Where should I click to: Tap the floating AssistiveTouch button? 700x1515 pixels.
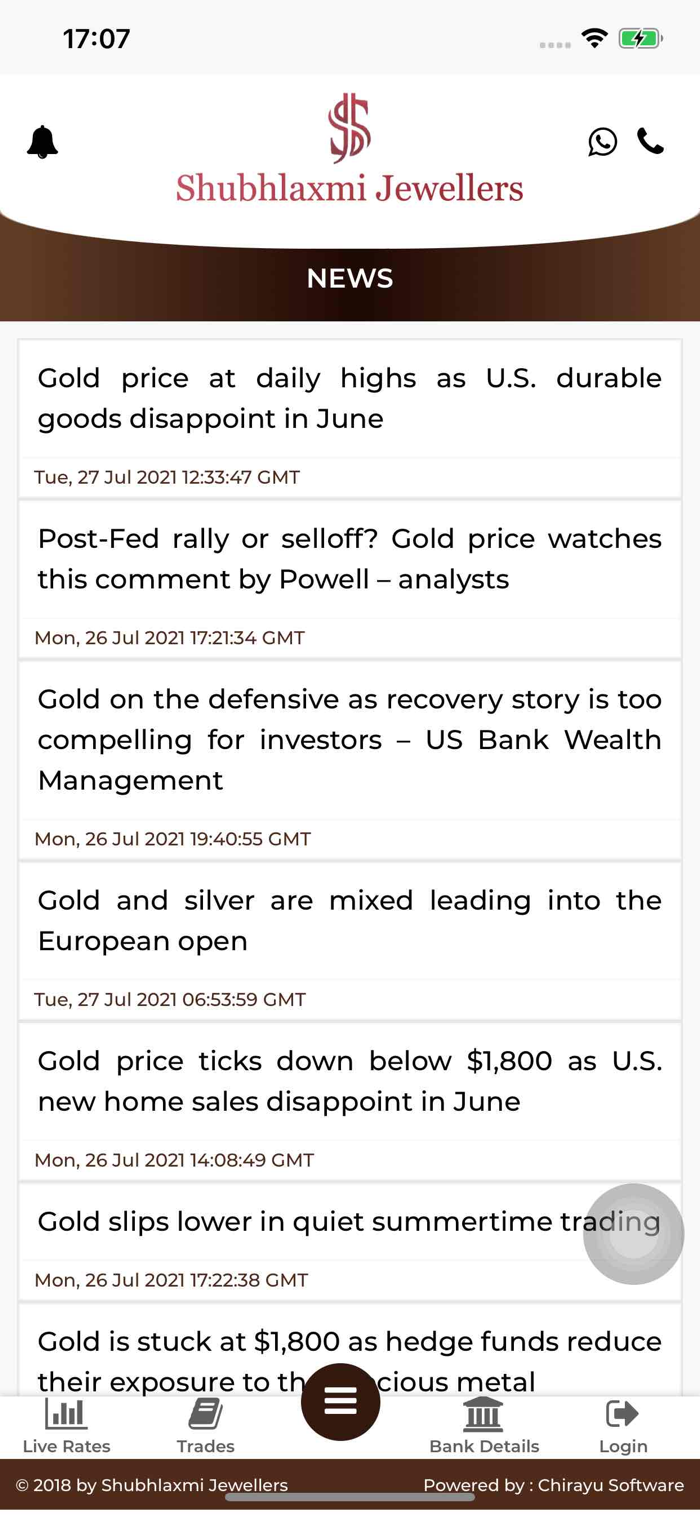[x=633, y=1234]
